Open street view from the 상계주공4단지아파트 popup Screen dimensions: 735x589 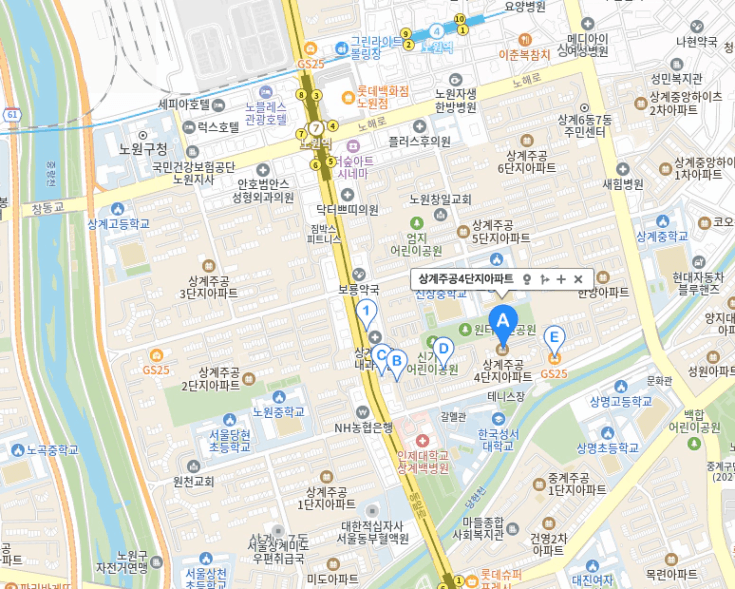click(527, 279)
